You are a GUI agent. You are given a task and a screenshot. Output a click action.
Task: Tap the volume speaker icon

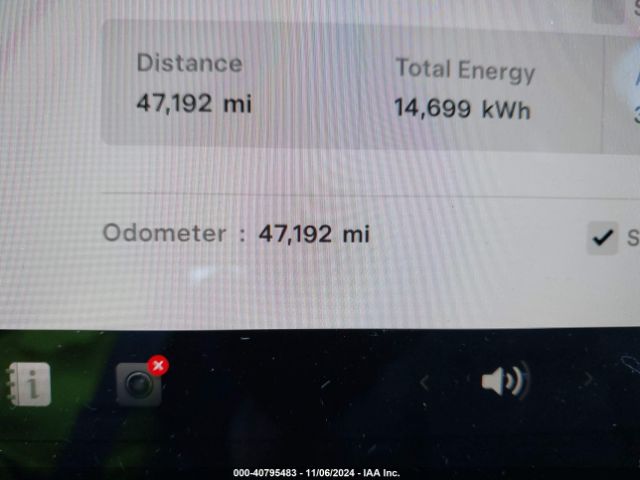point(503,381)
